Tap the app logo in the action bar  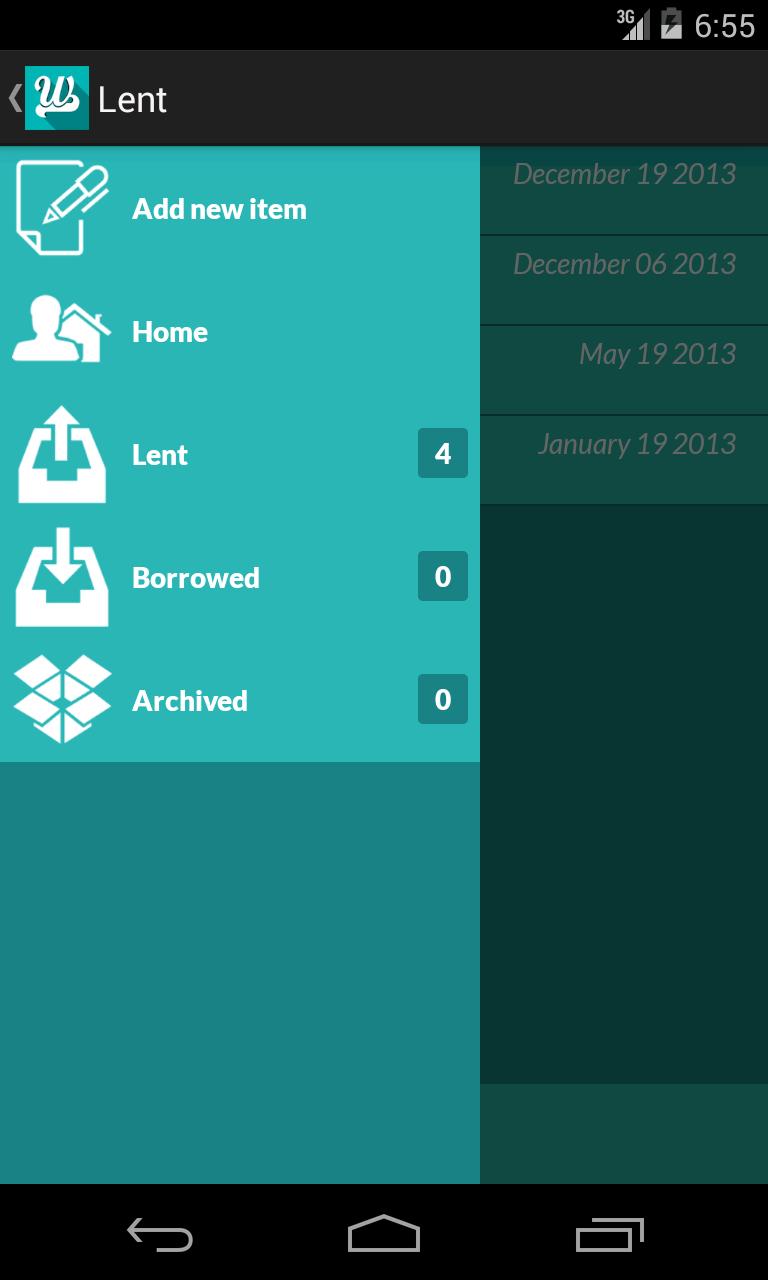tap(56, 98)
